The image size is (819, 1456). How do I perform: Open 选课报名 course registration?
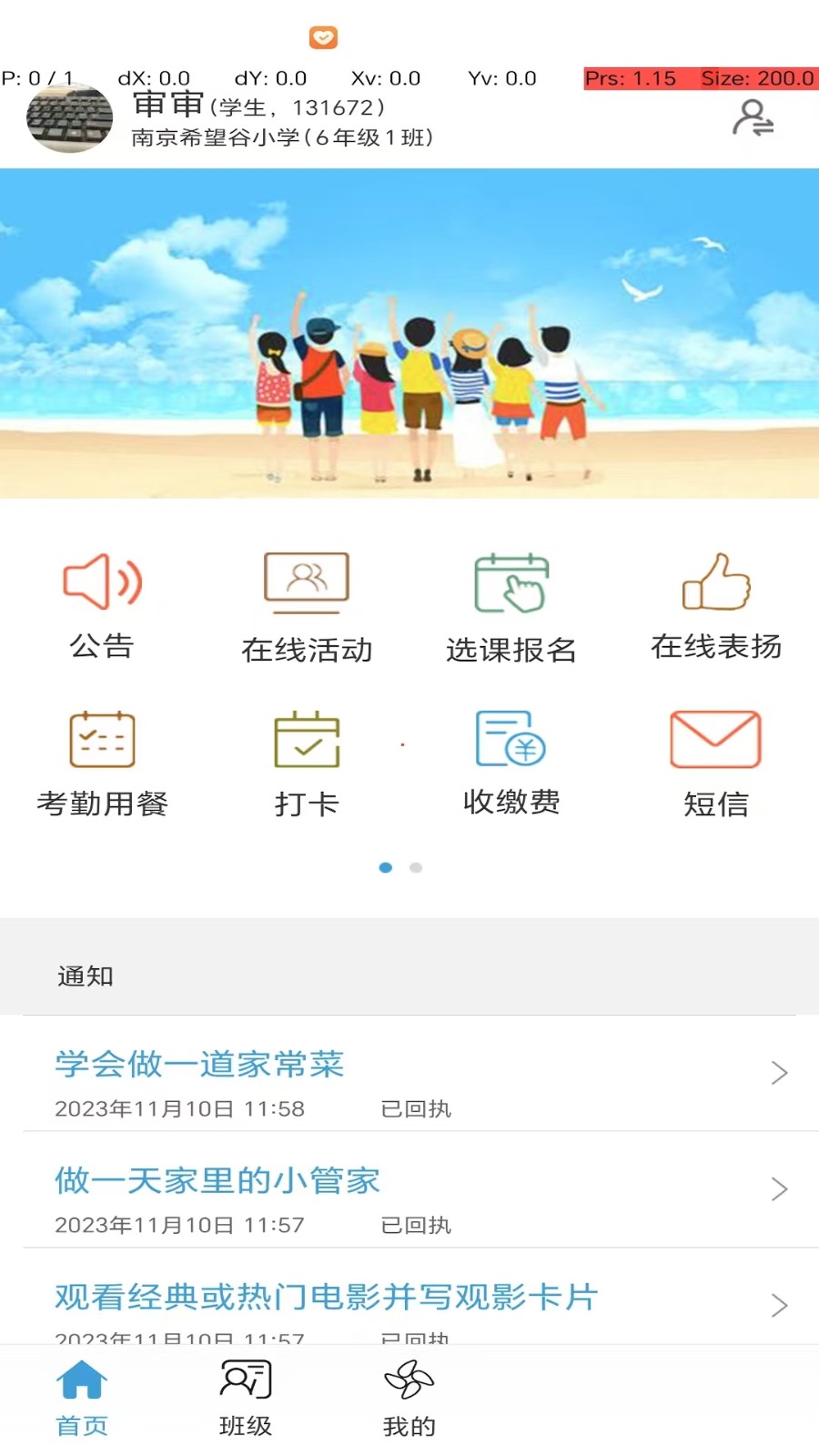pos(511,607)
